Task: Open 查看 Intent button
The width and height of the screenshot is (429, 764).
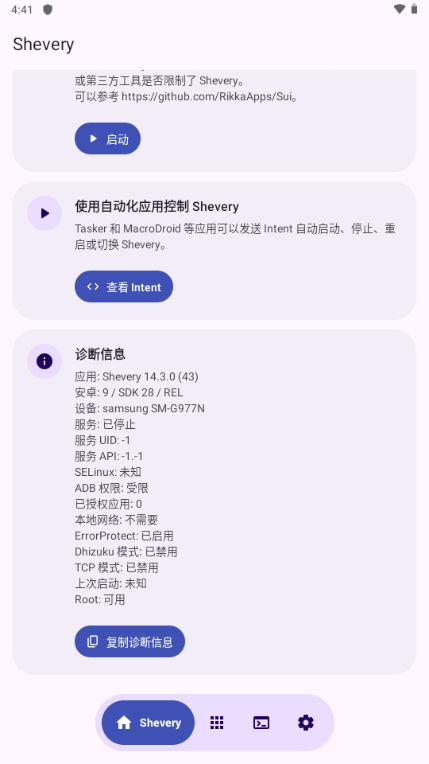Action: coord(124,287)
